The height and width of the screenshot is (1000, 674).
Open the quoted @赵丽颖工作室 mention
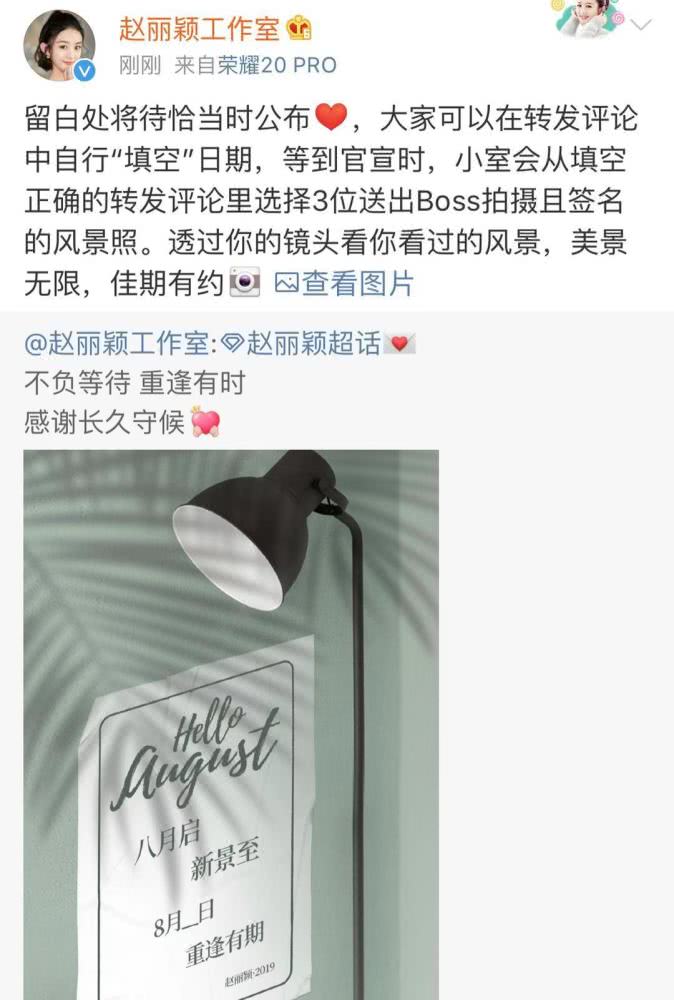(x=117, y=344)
